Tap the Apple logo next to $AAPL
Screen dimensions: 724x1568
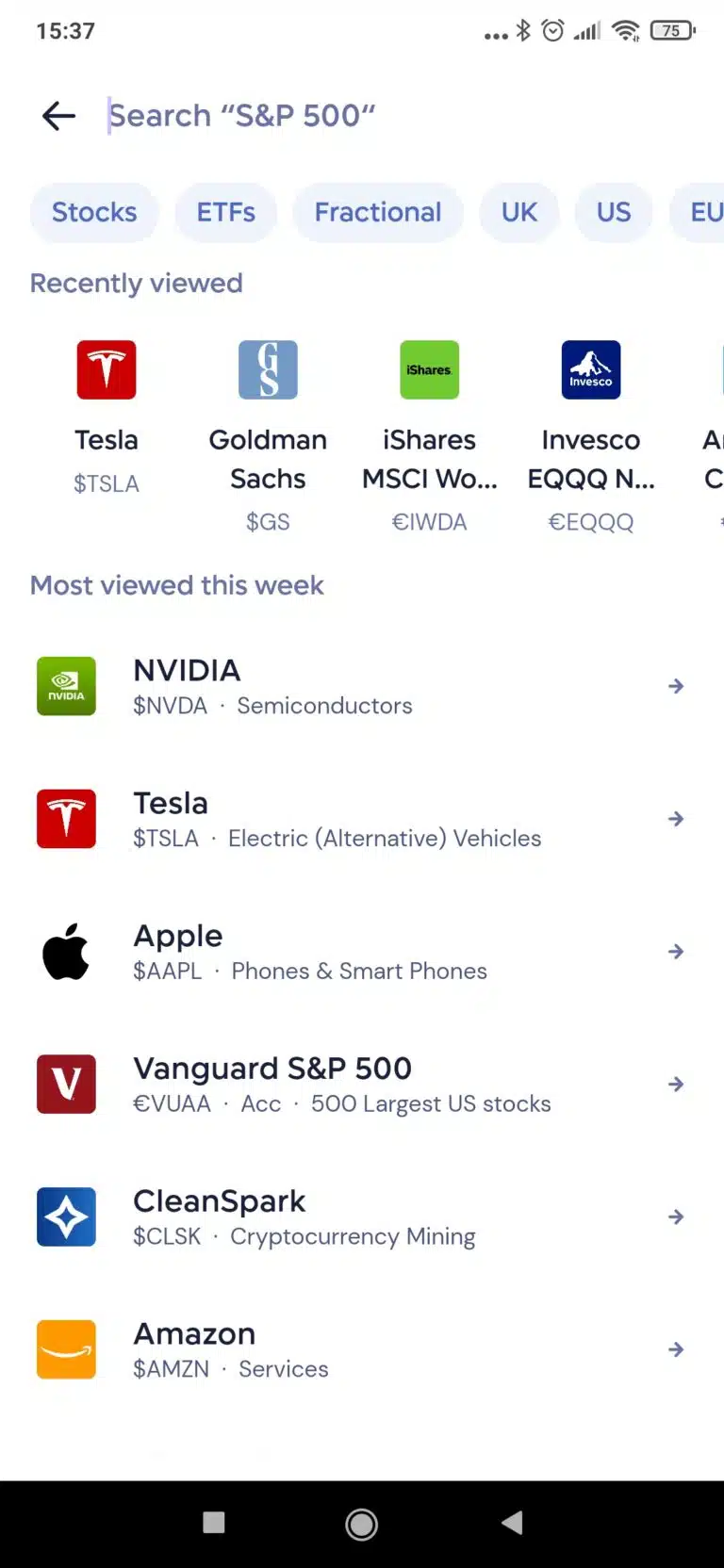66,952
